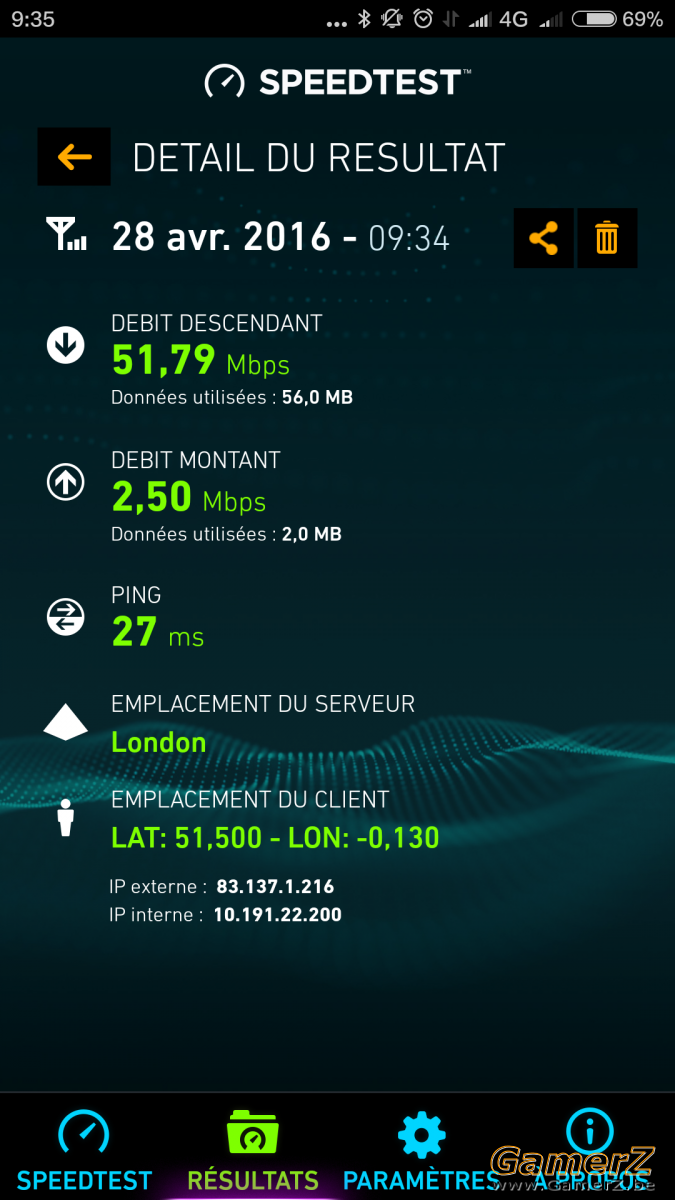Go back using the orange arrow

coord(74,156)
